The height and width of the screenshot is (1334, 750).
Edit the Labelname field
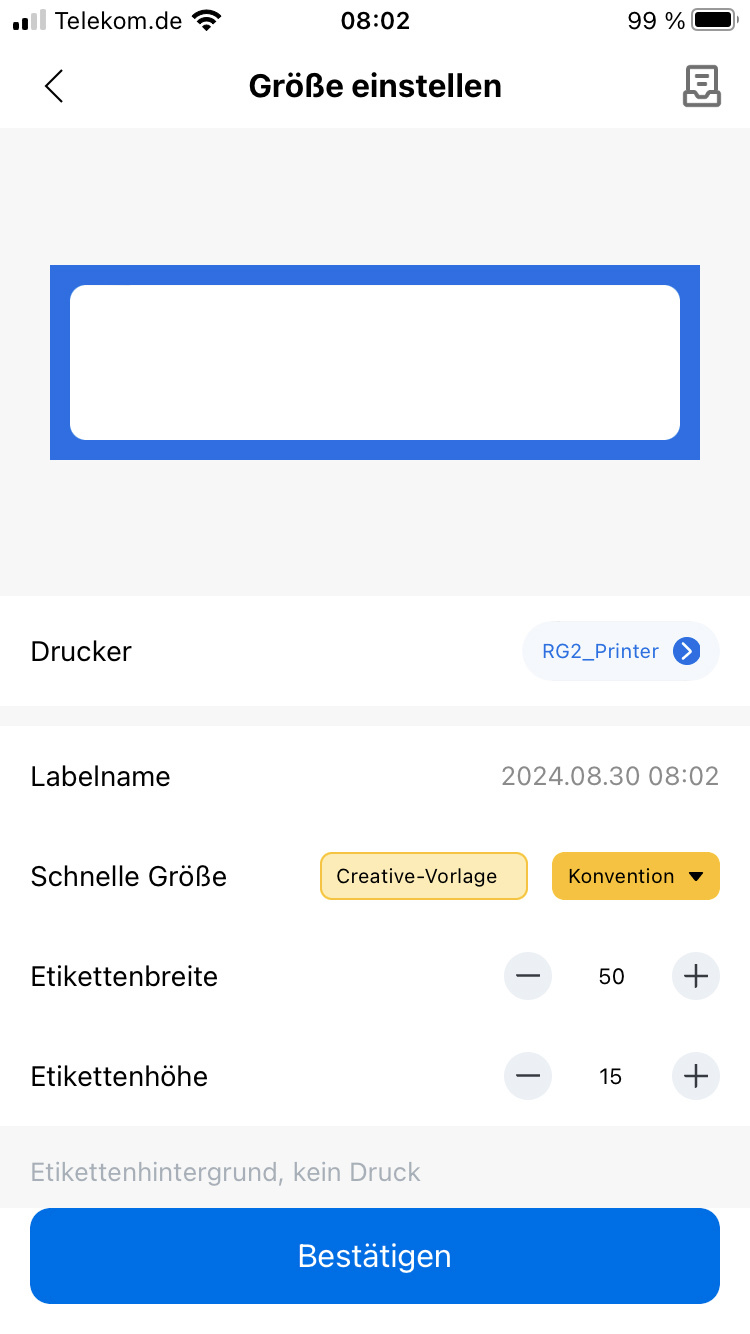pyautogui.click(x=609, y=776)
